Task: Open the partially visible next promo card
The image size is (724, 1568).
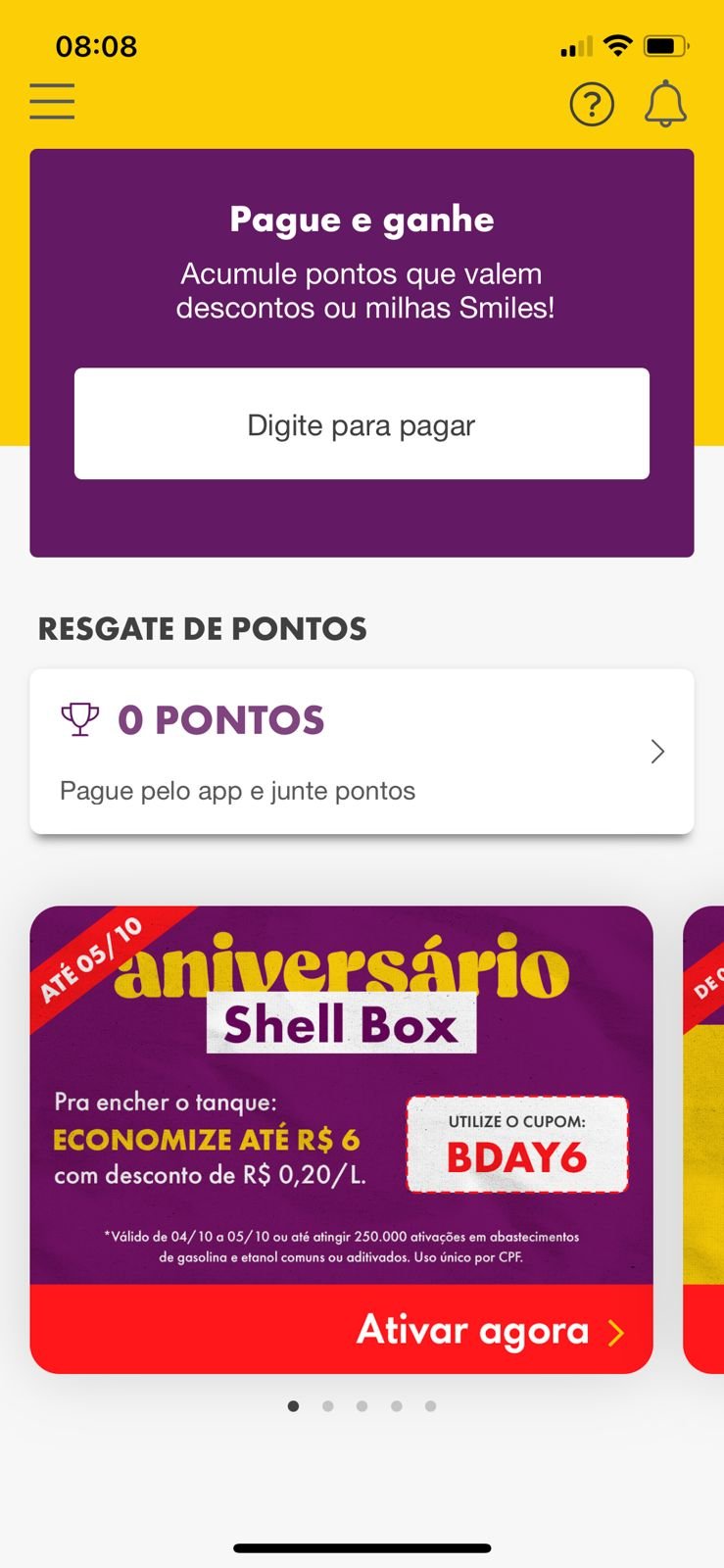Action: [x=705, y=1137]
